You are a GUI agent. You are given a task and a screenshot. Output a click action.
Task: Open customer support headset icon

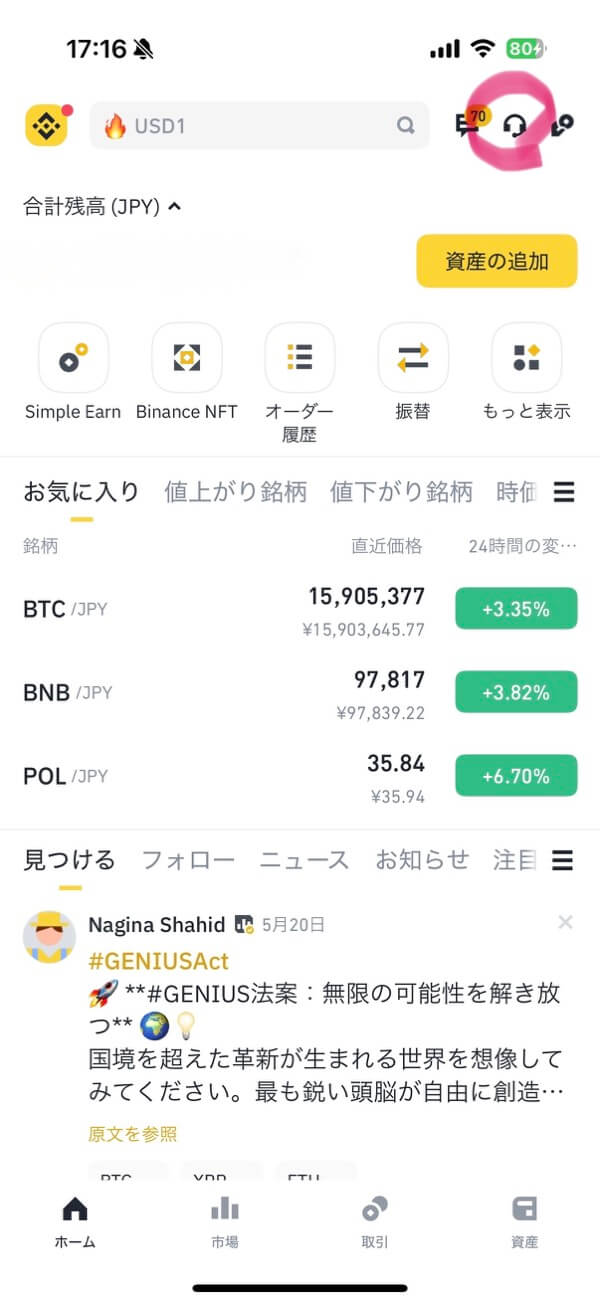click(x=515, y=126)
